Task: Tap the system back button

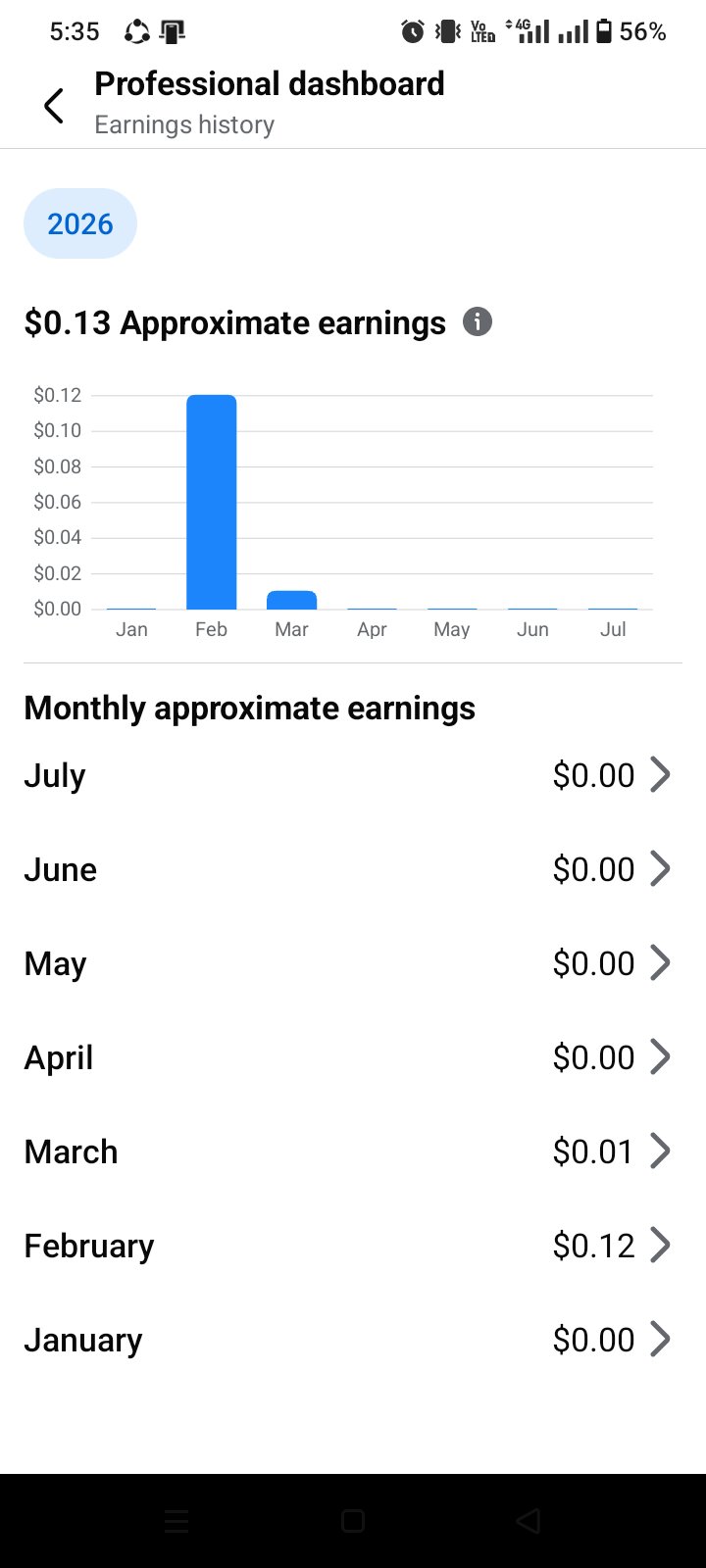Action: [529, 1521]
